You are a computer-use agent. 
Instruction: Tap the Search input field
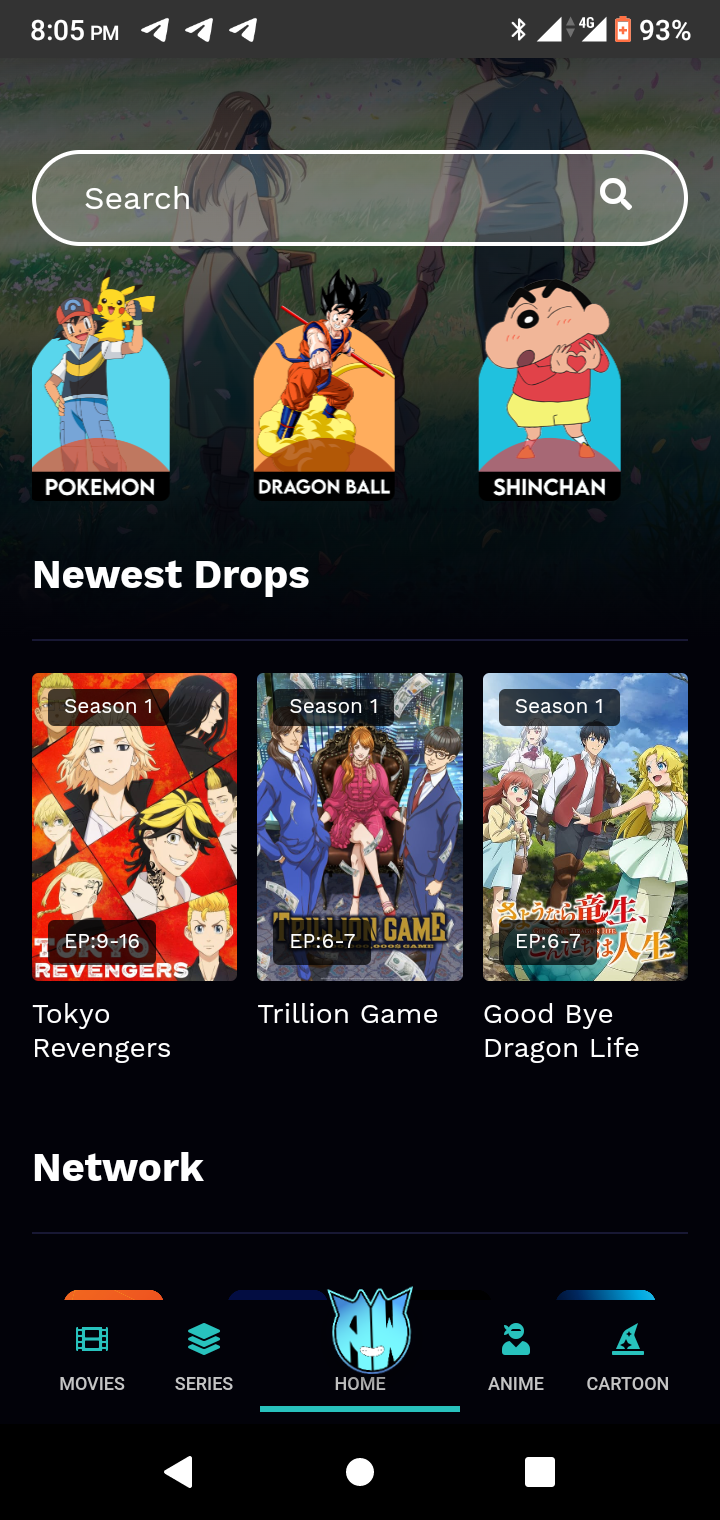point(360,198)
